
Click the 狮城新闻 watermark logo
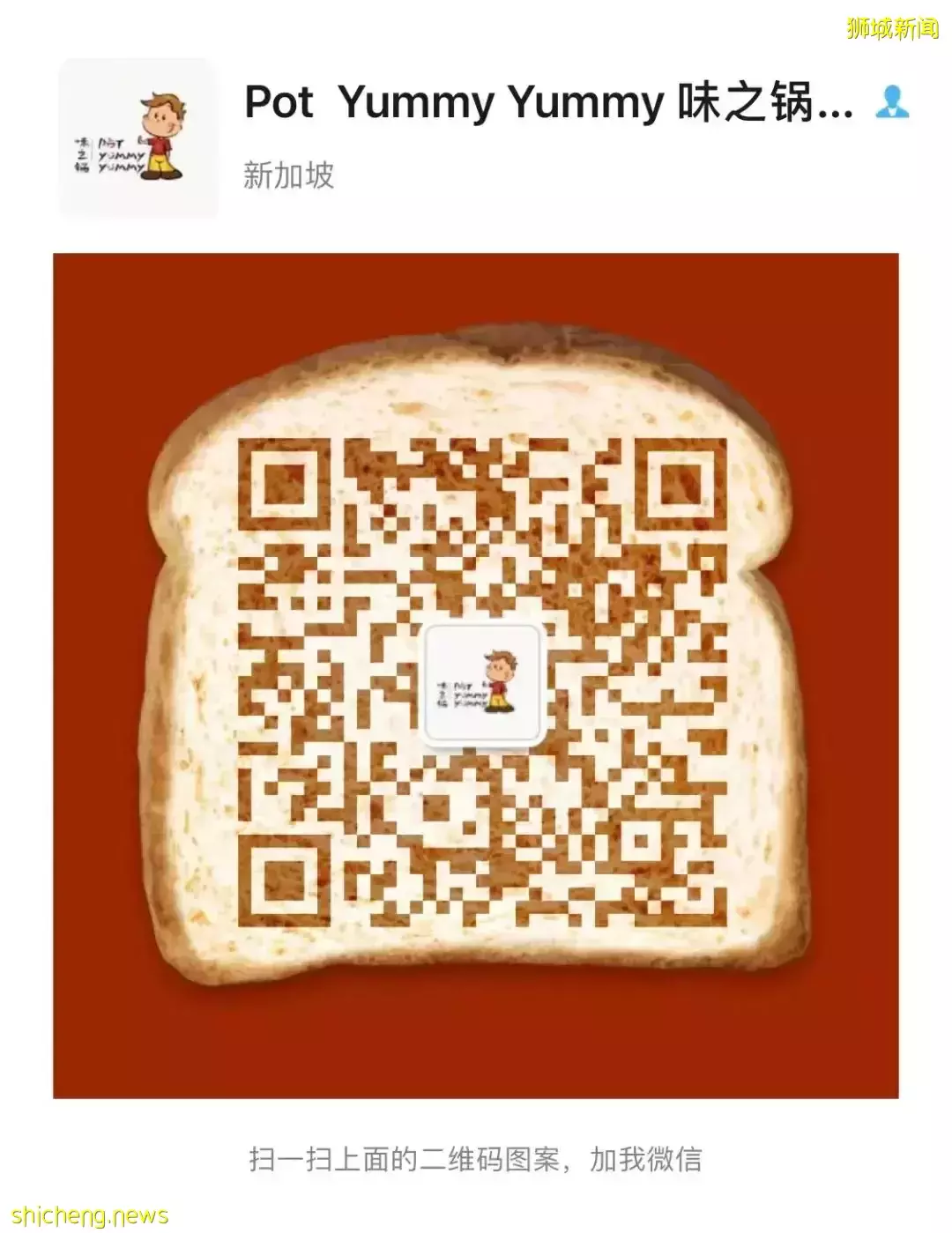pyautogui.click(x=890, y=26)
